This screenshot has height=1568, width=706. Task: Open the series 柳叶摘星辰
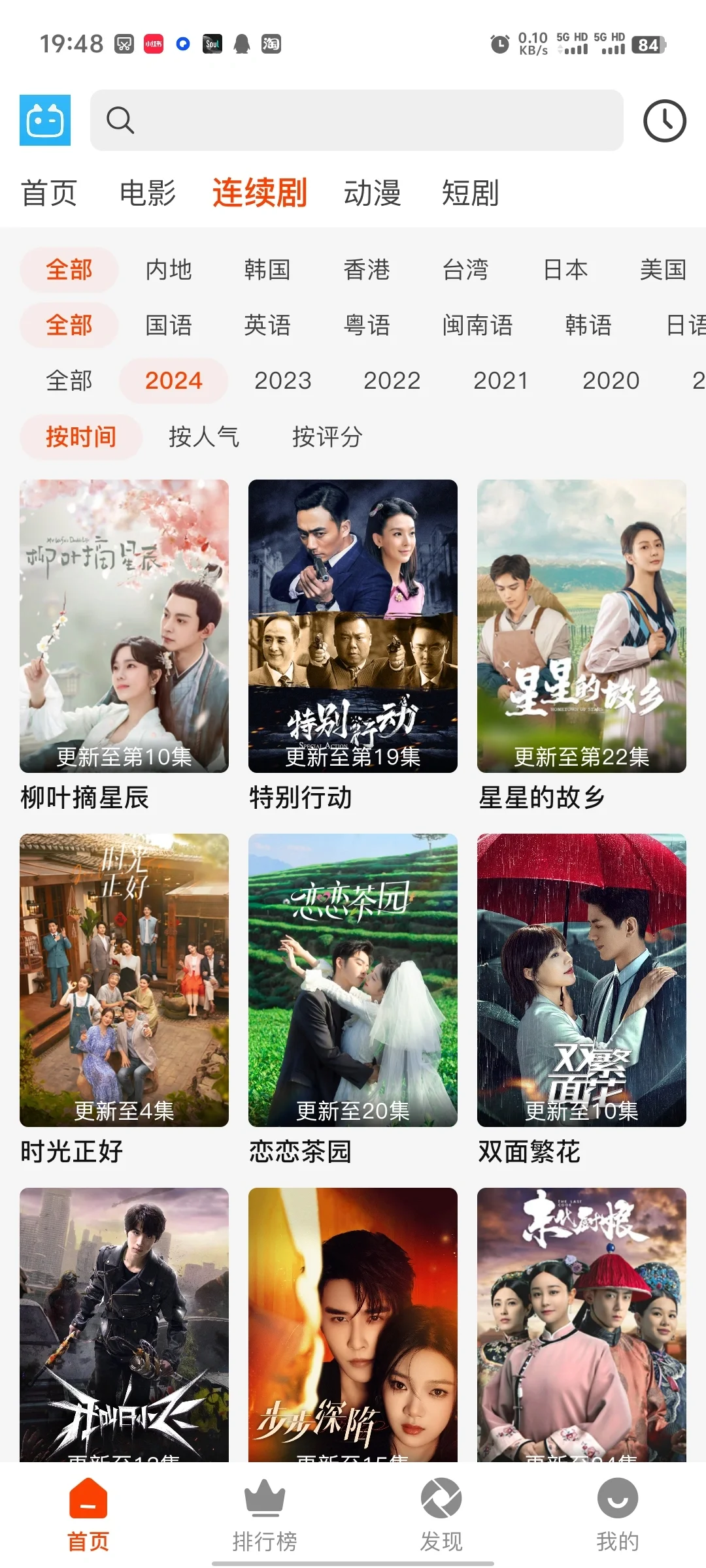tap(124, 626)
